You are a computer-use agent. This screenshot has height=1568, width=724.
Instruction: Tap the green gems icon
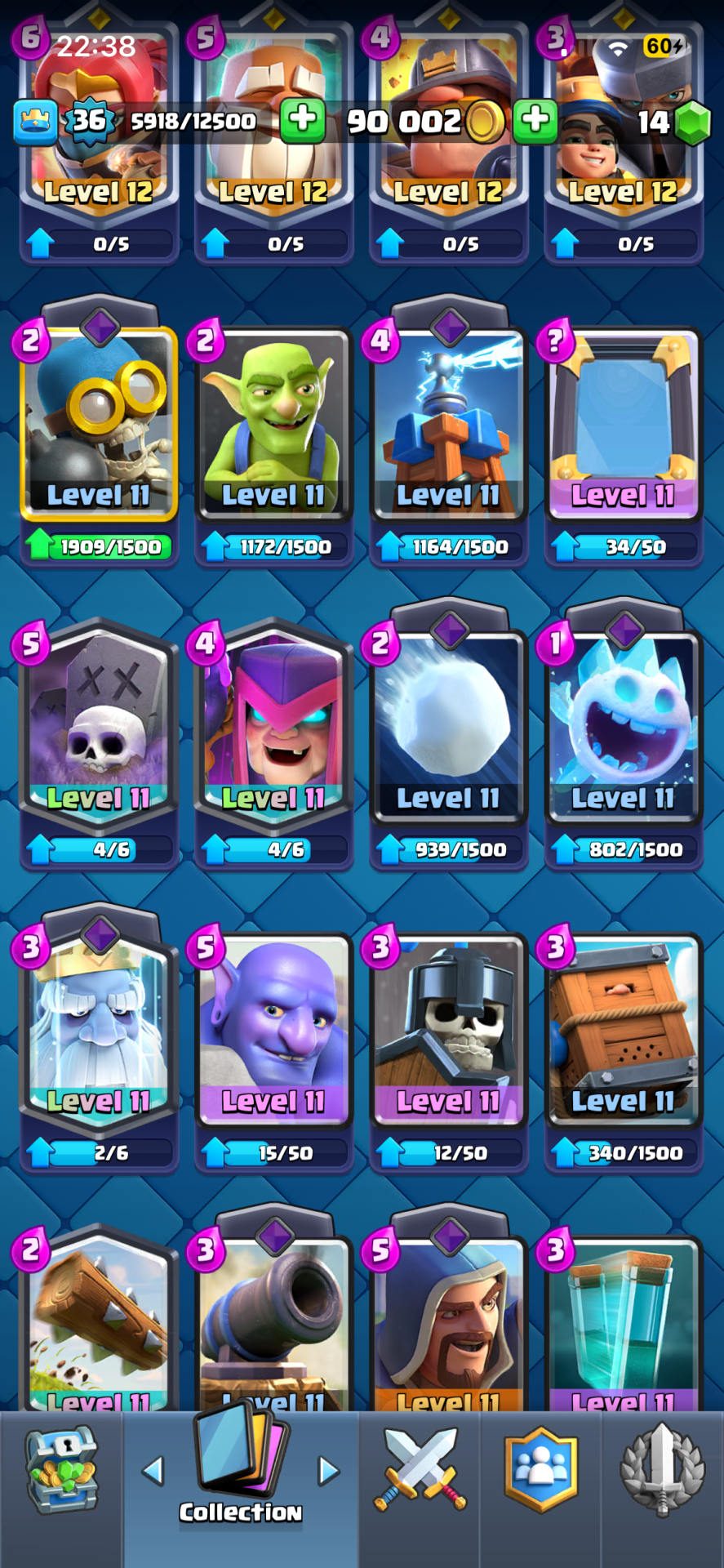tap(693, 123)
